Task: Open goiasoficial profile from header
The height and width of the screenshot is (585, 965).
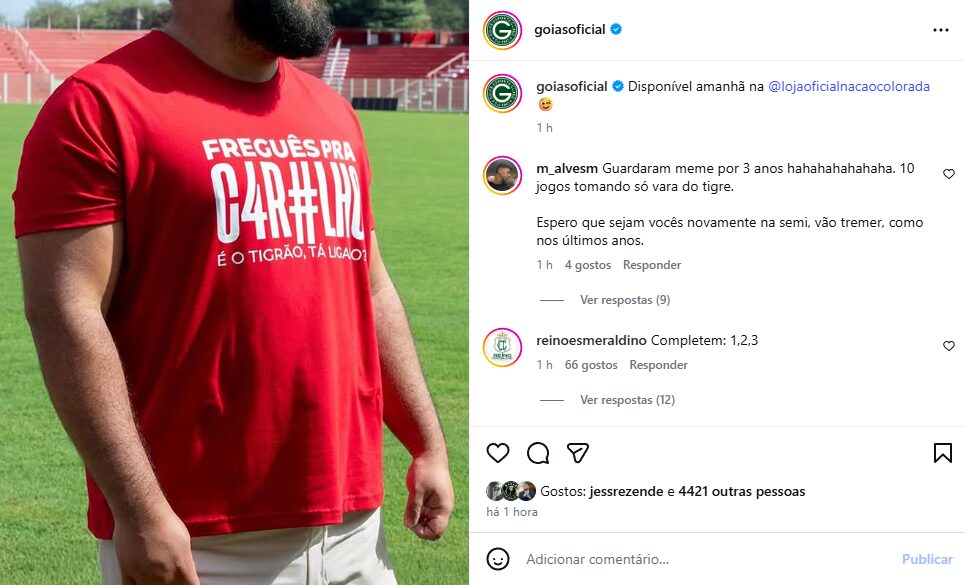Action: tap(570, 29)
